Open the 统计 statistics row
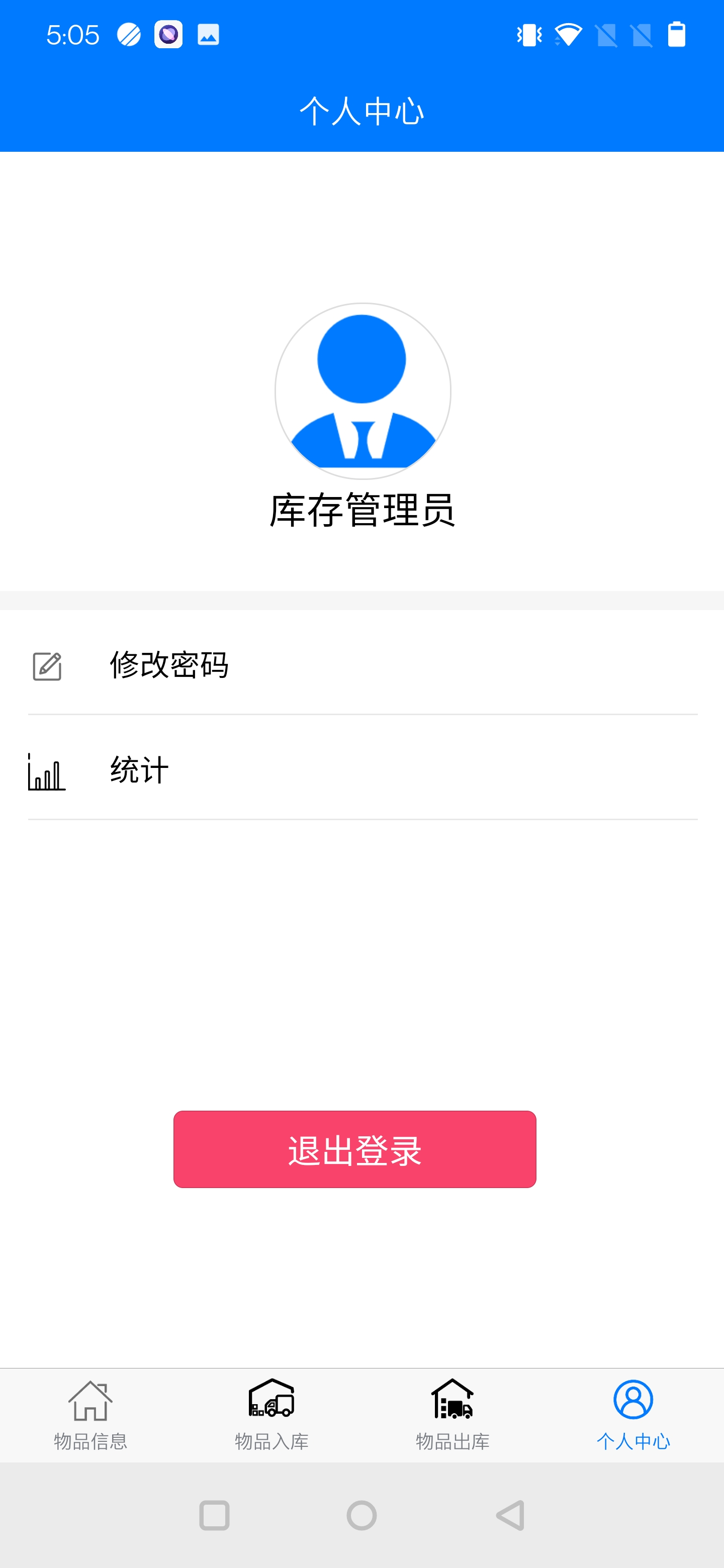The height and width of the screenshot is (1568, 724). point(363,769)
